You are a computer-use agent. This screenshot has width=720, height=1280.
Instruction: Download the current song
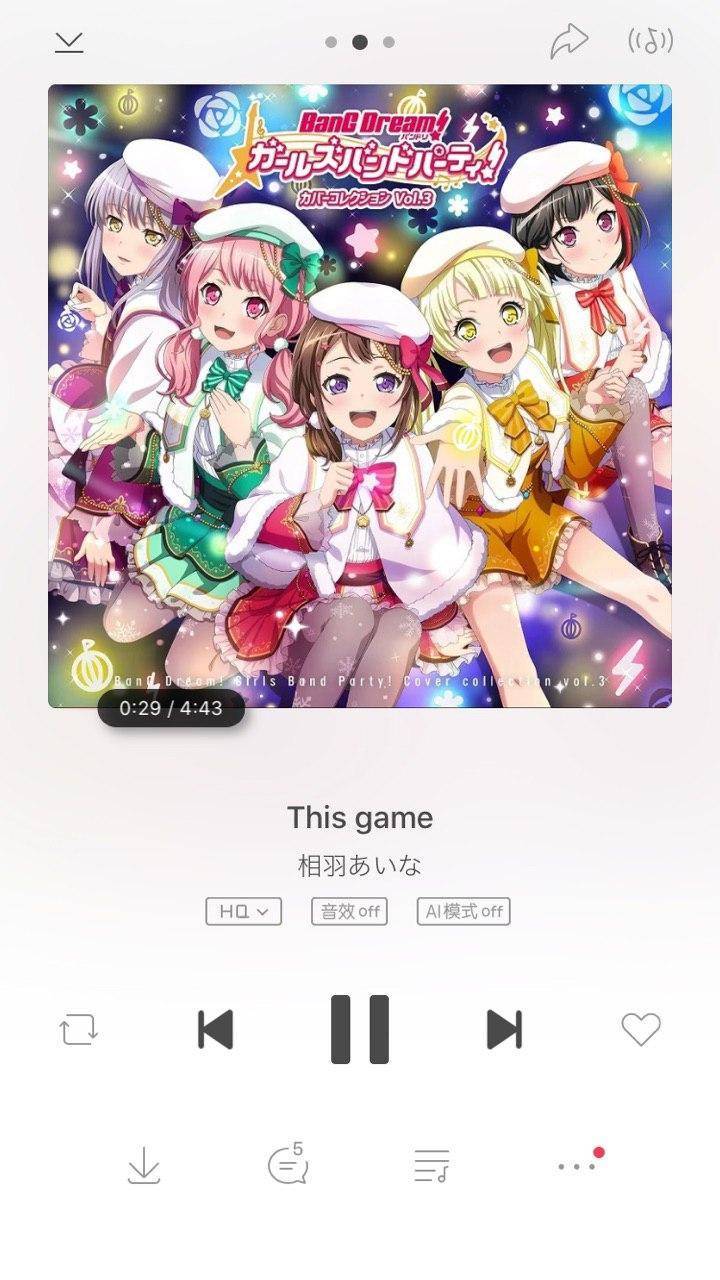click(x=144, y=1166)
